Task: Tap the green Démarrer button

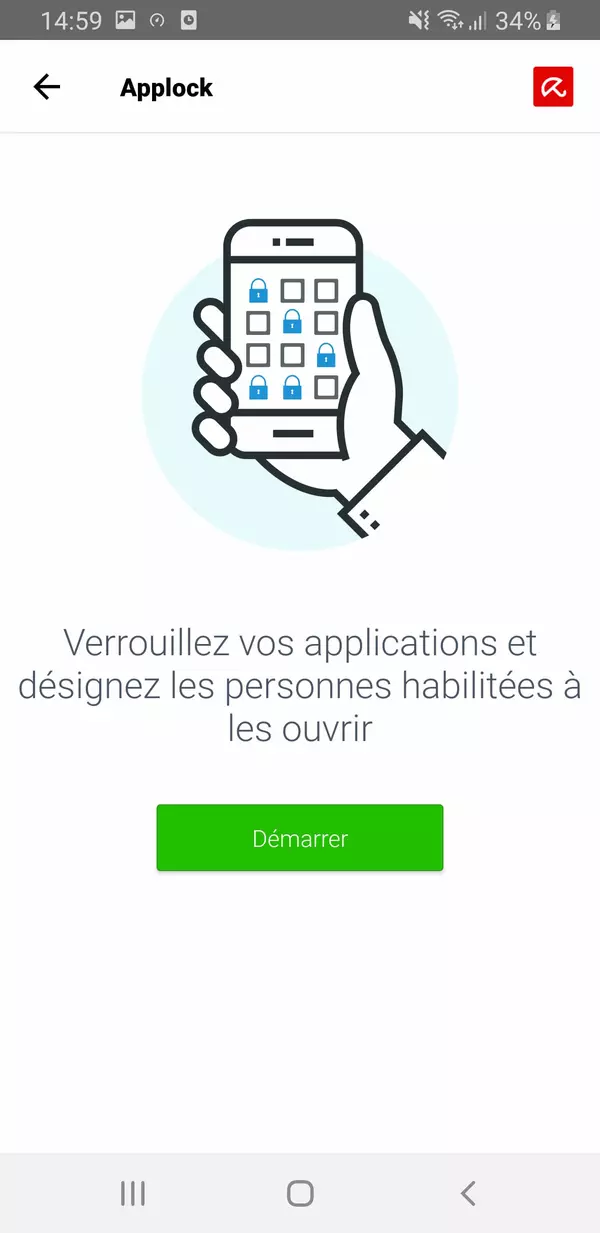Action: pos(300,838)
